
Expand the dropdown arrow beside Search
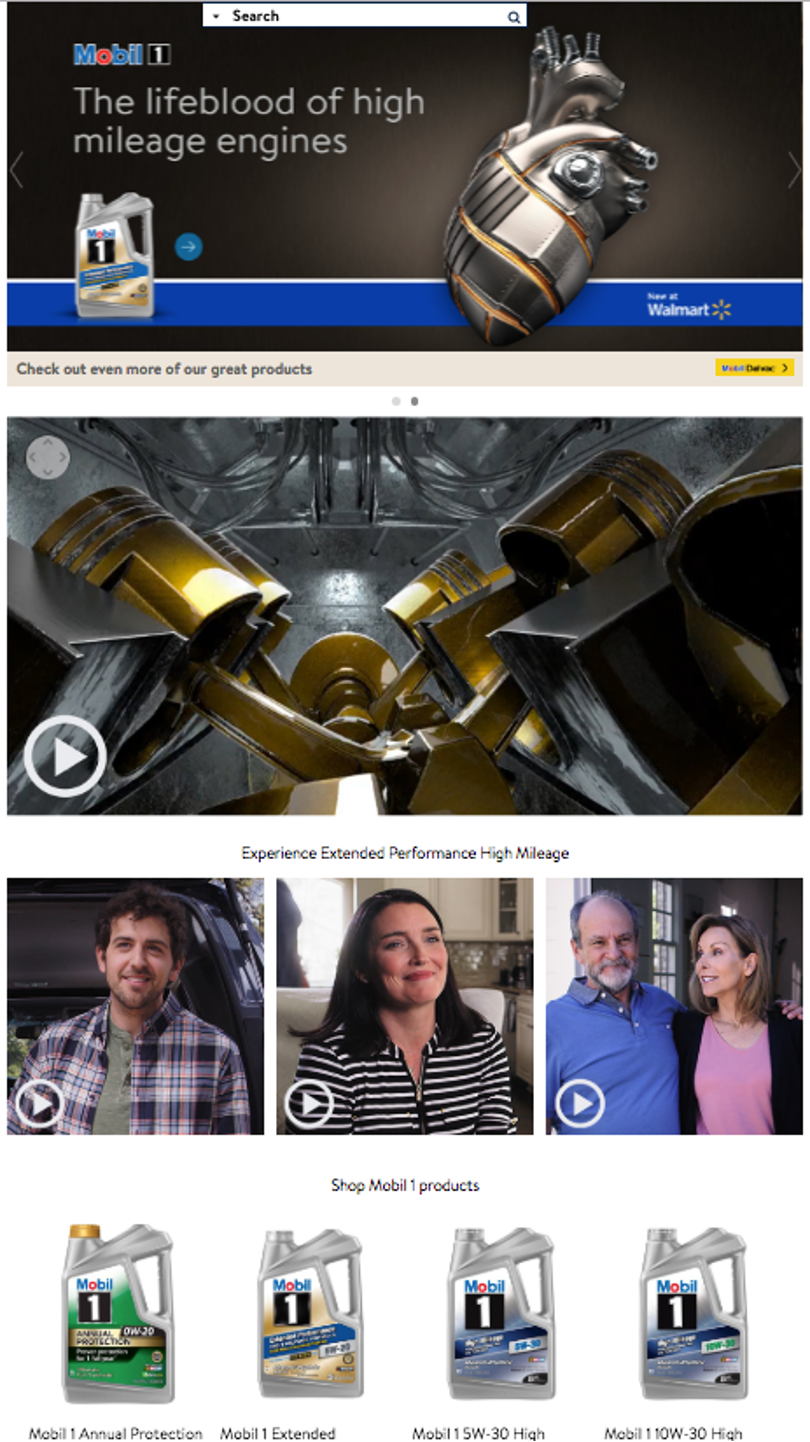click(216, 17)
